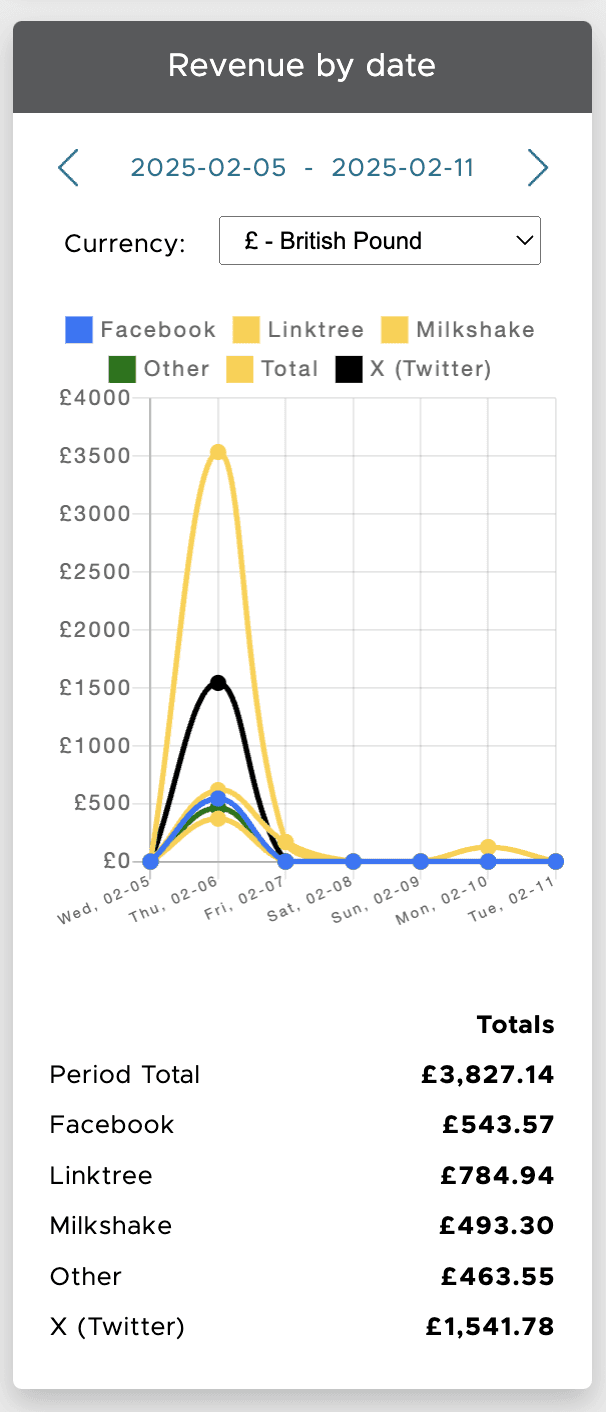Toggle the X (Twitter) series in the legend

pos(414,369)
